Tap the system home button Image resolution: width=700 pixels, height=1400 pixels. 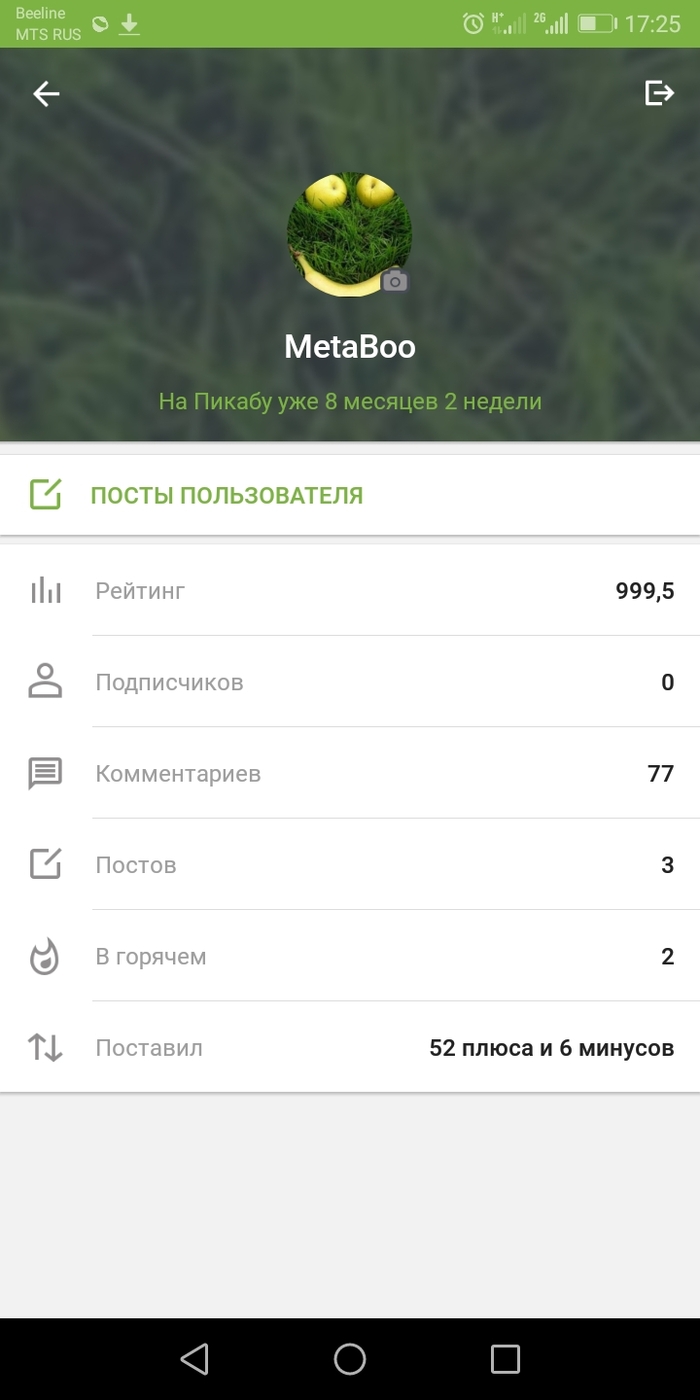click(350, 1358)
